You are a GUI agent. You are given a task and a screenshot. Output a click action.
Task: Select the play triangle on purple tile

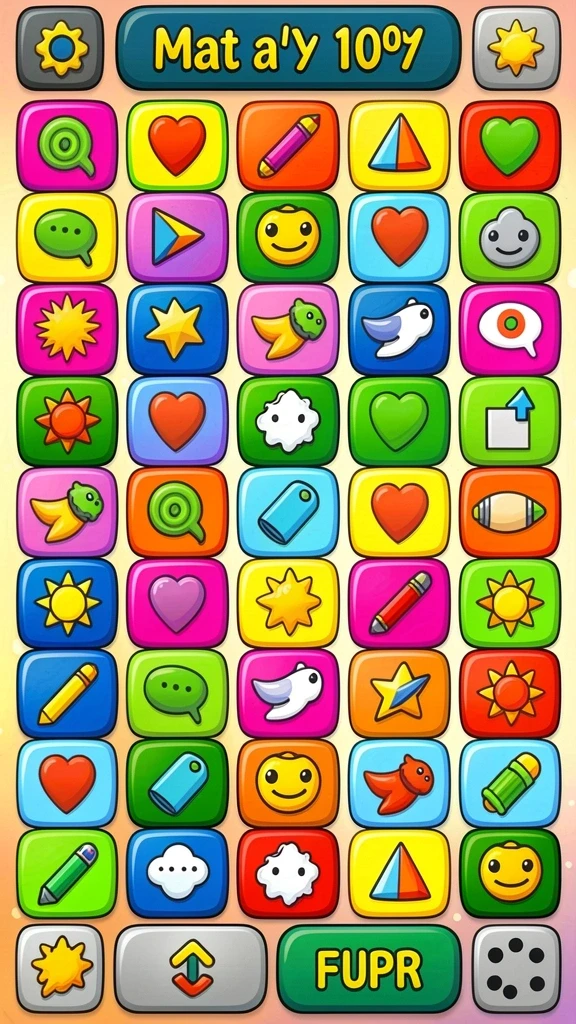point(177,237)
